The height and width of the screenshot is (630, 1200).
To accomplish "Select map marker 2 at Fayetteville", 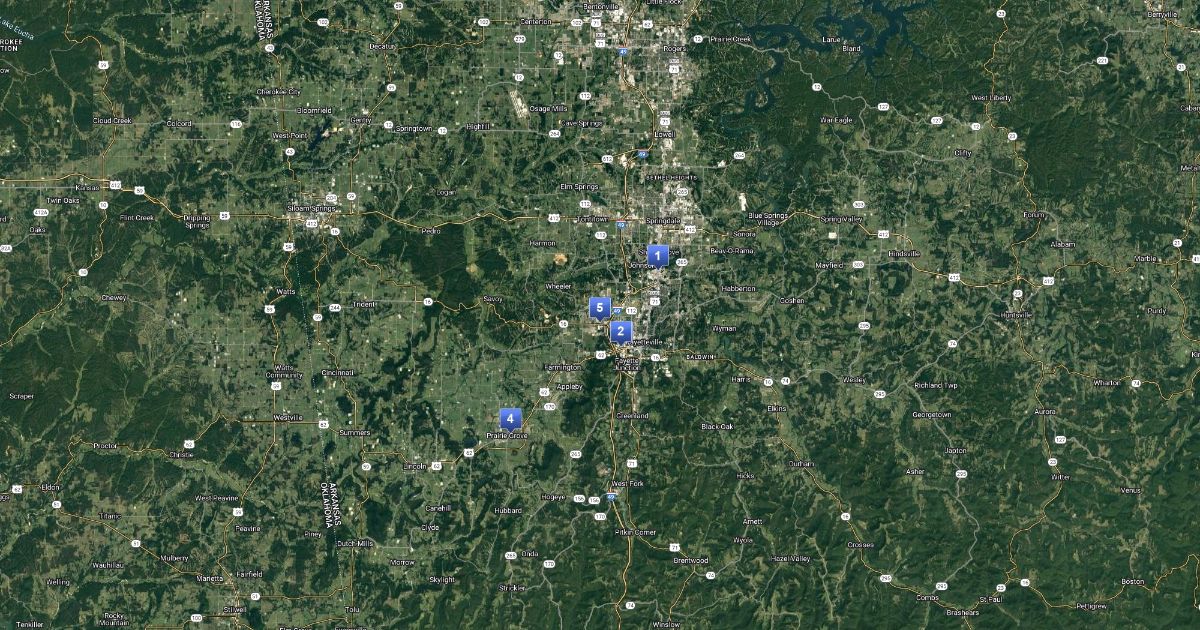I will (x=620, y=331).
